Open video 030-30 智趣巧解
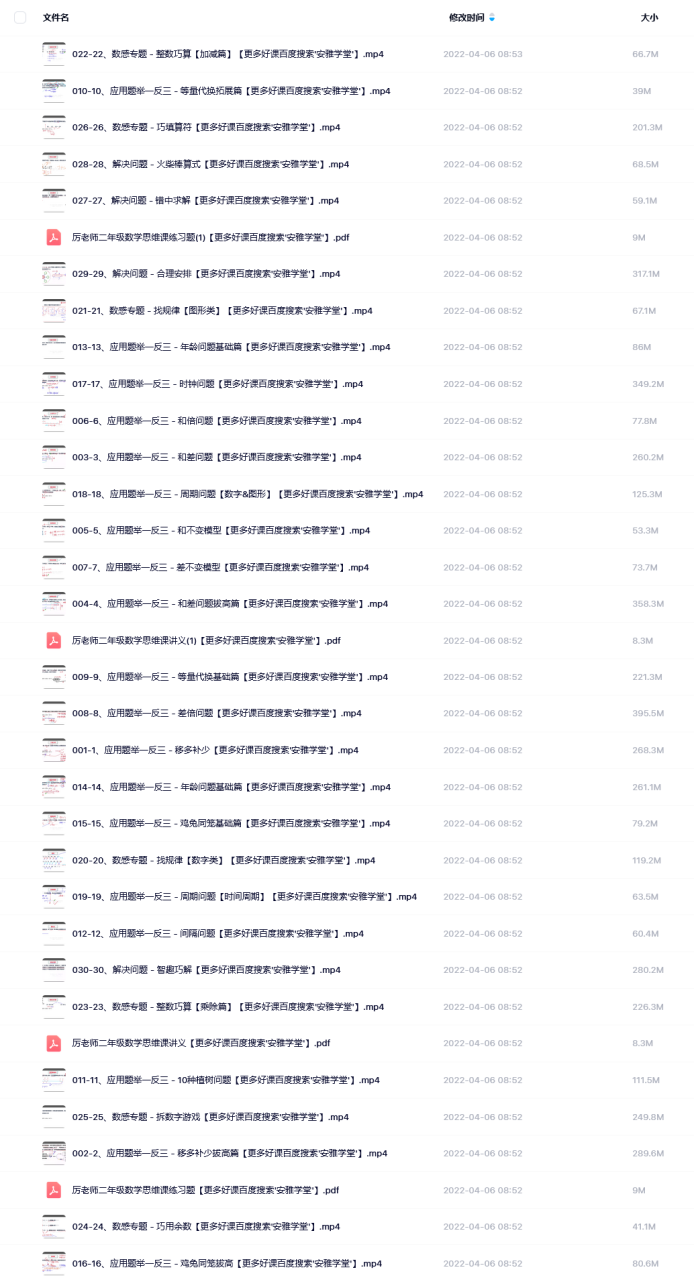The width and height of the screenshot is (694, 1280). click(x=206, y=970)
